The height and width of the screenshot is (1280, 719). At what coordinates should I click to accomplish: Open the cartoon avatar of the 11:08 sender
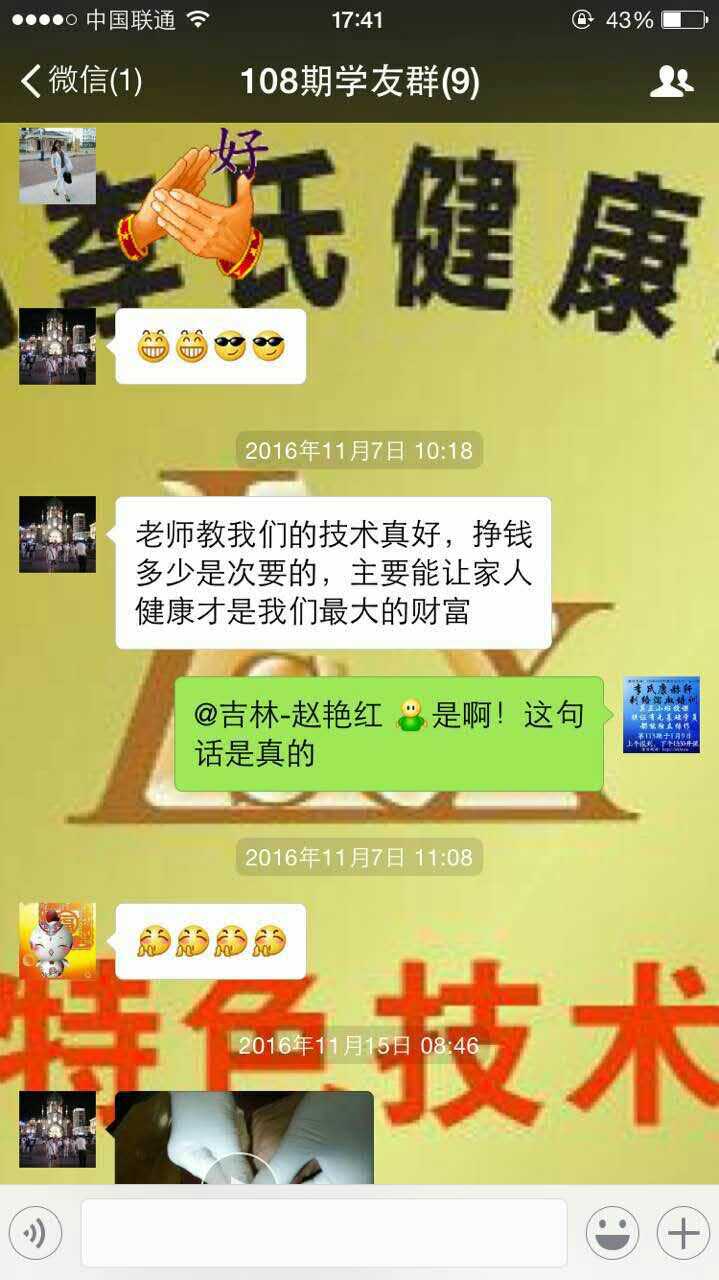tap(58, 941)
